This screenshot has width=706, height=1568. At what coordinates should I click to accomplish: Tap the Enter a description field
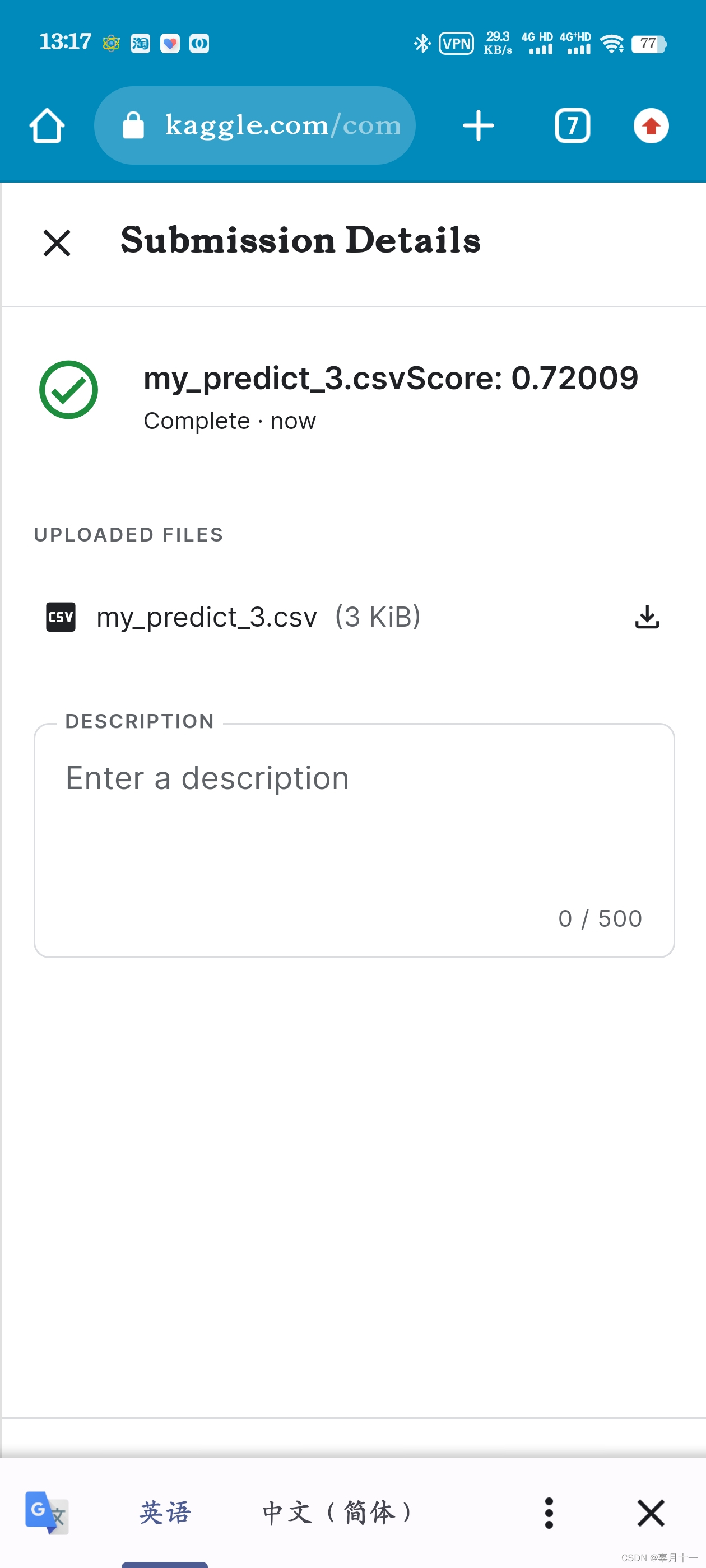pyautogui.click(x=354, y=840)
